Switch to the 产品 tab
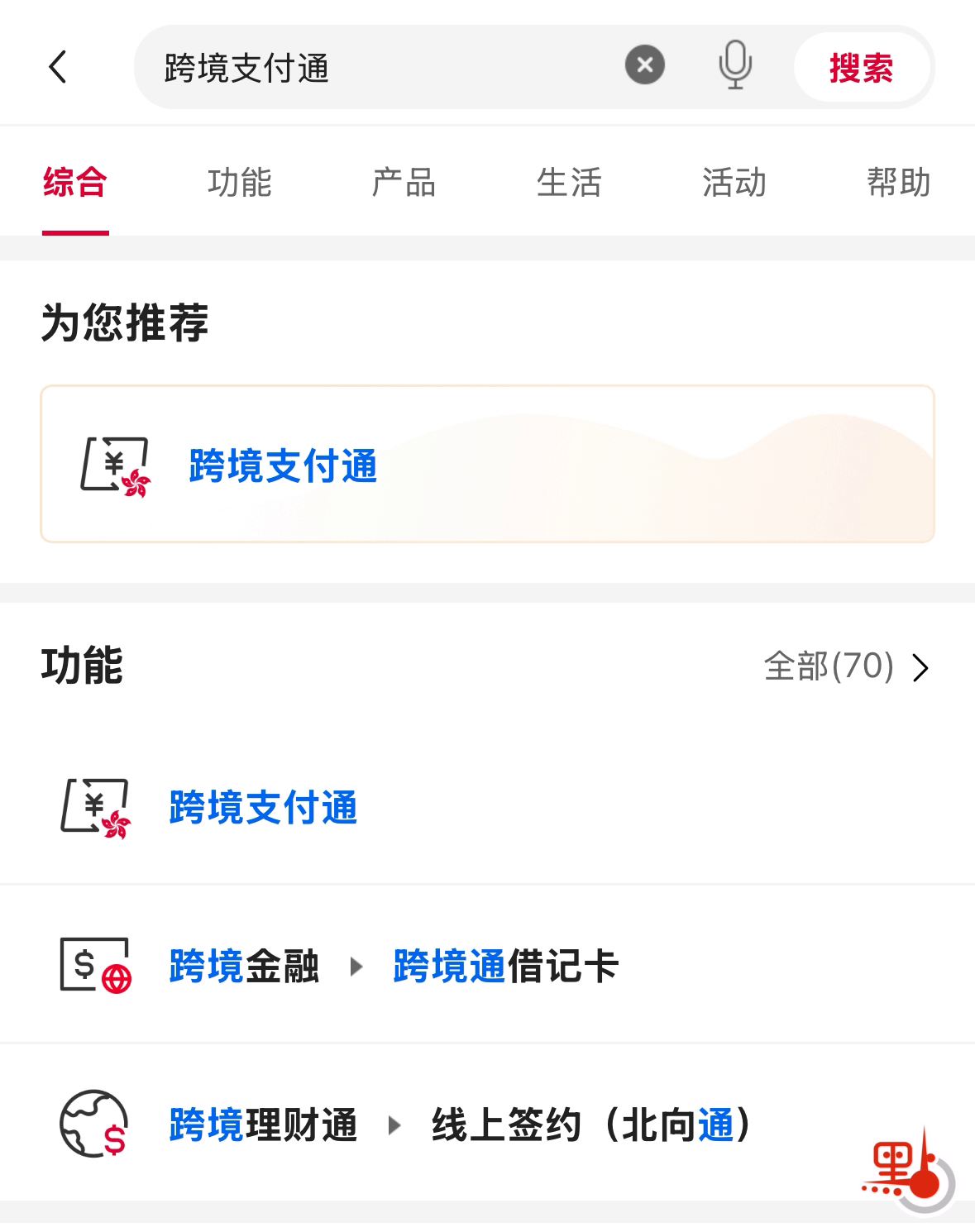 tap(404, 183)
